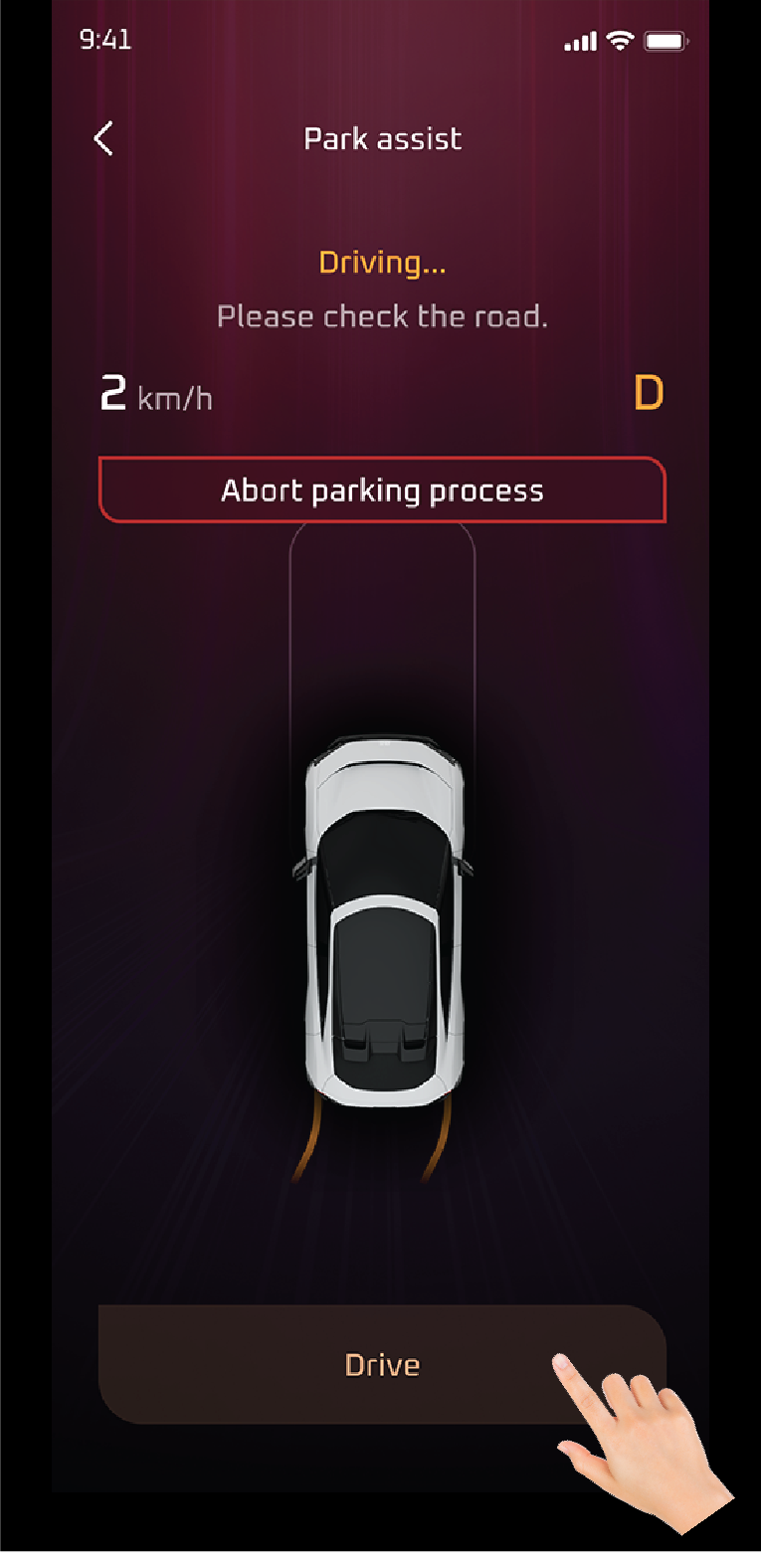The image size is (761, 1568).
Task: Tap Abort parking process
Action: (x=382, y=490)
